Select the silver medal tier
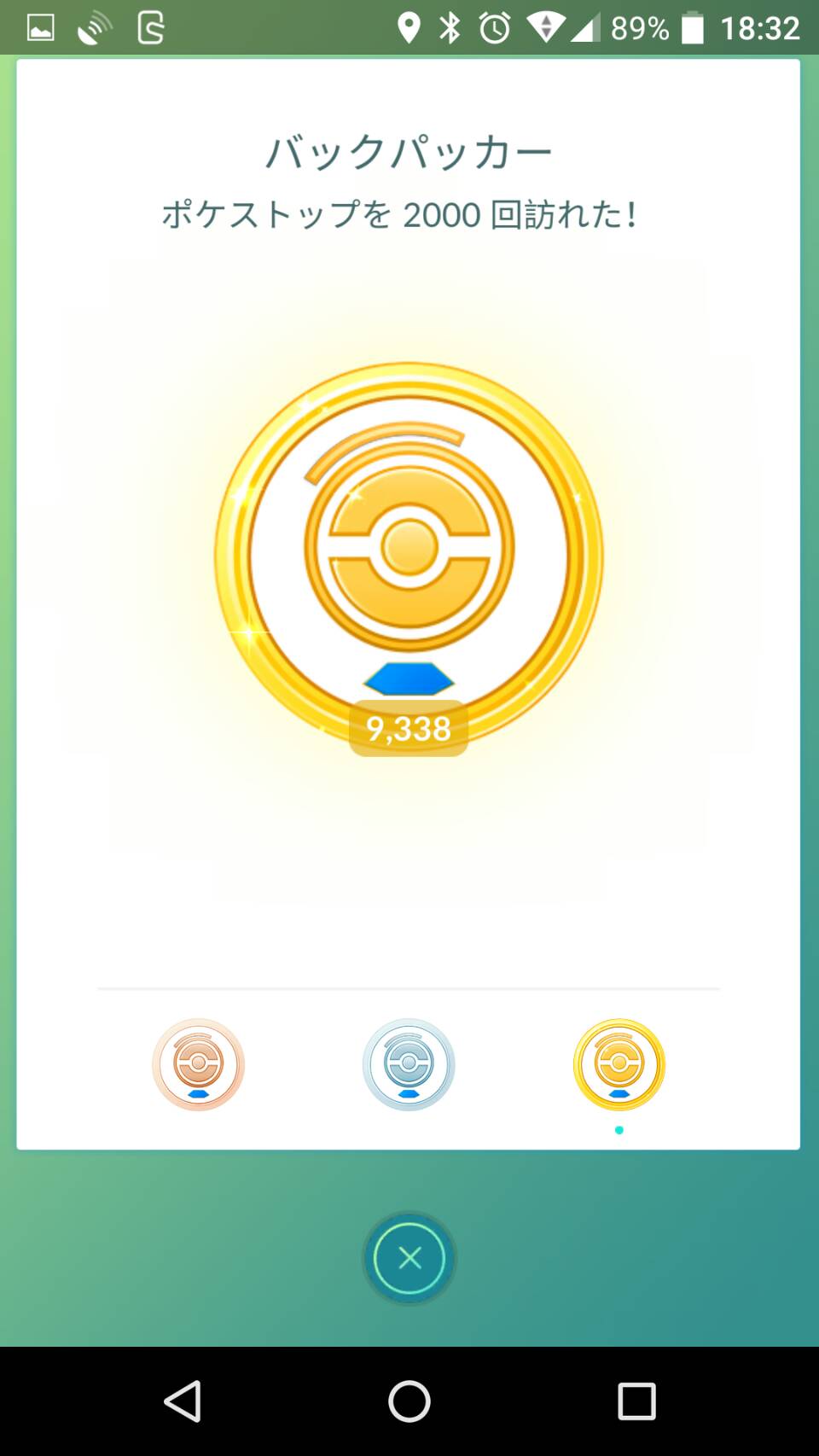The height and width of the screenshot is (1456, 819). click(409, 1064)
